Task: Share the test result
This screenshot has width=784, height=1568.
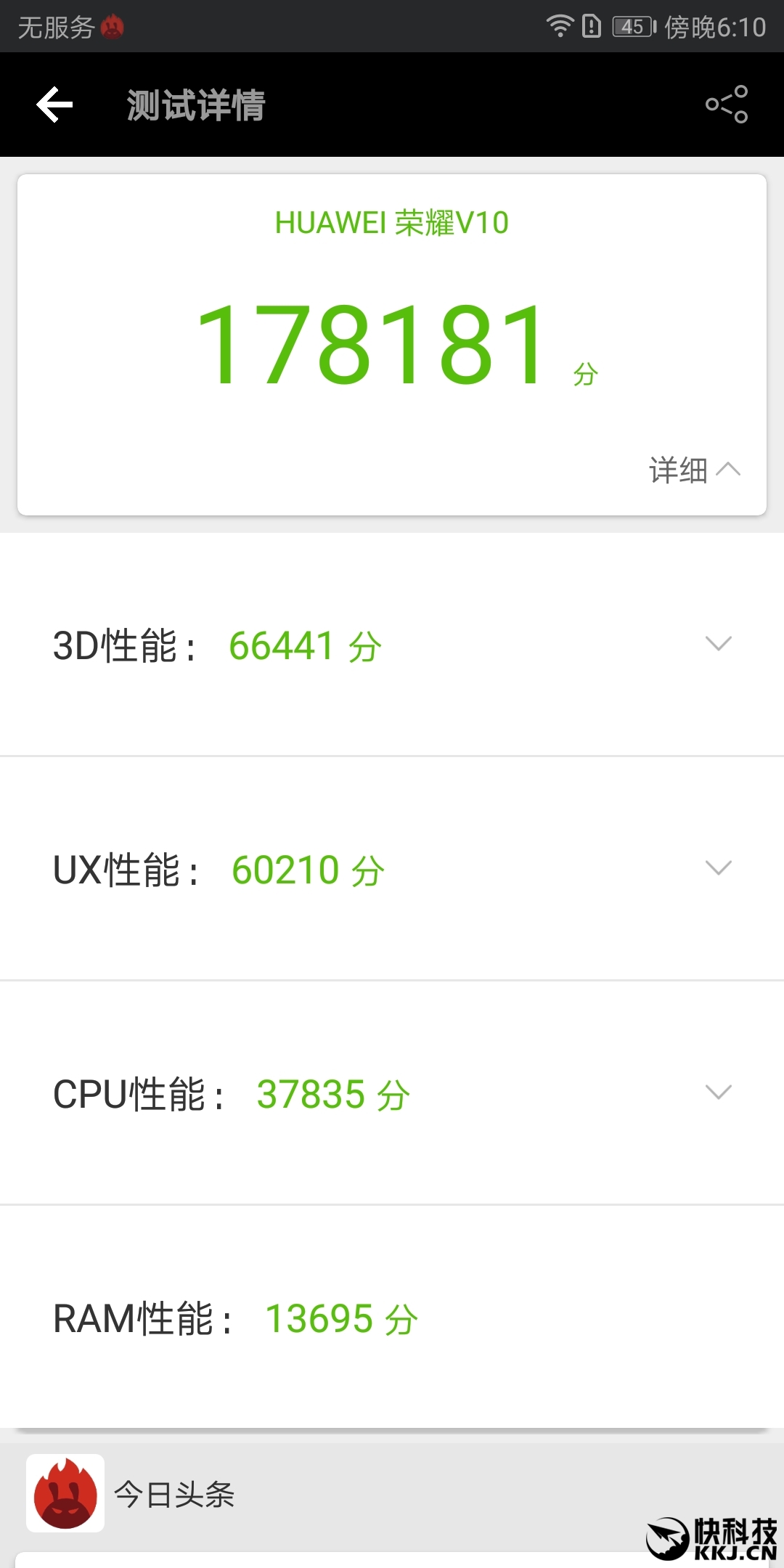Action: [x=727, y=105]
